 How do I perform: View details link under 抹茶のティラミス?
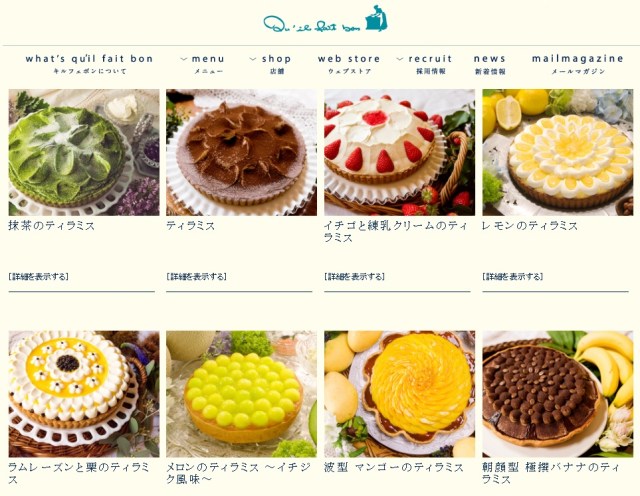38,276
